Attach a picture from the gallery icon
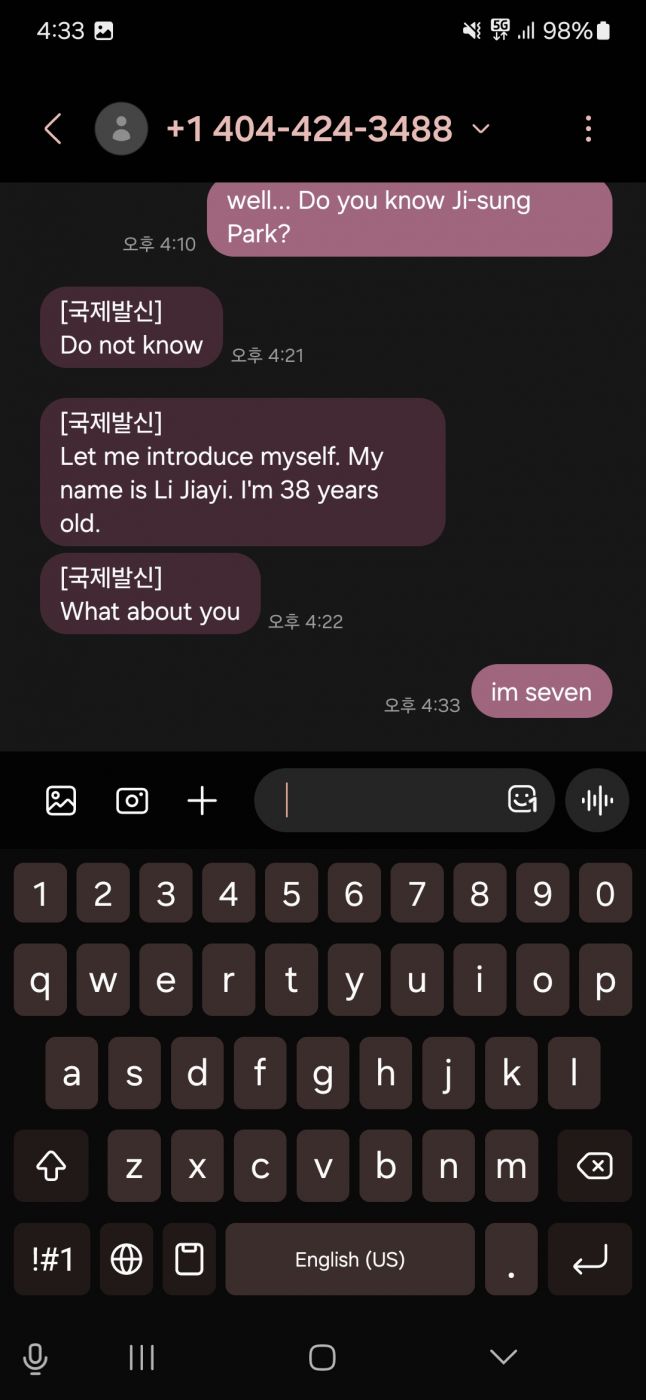This screenshot has width=646, height=1400. click(x=61, y=801)
